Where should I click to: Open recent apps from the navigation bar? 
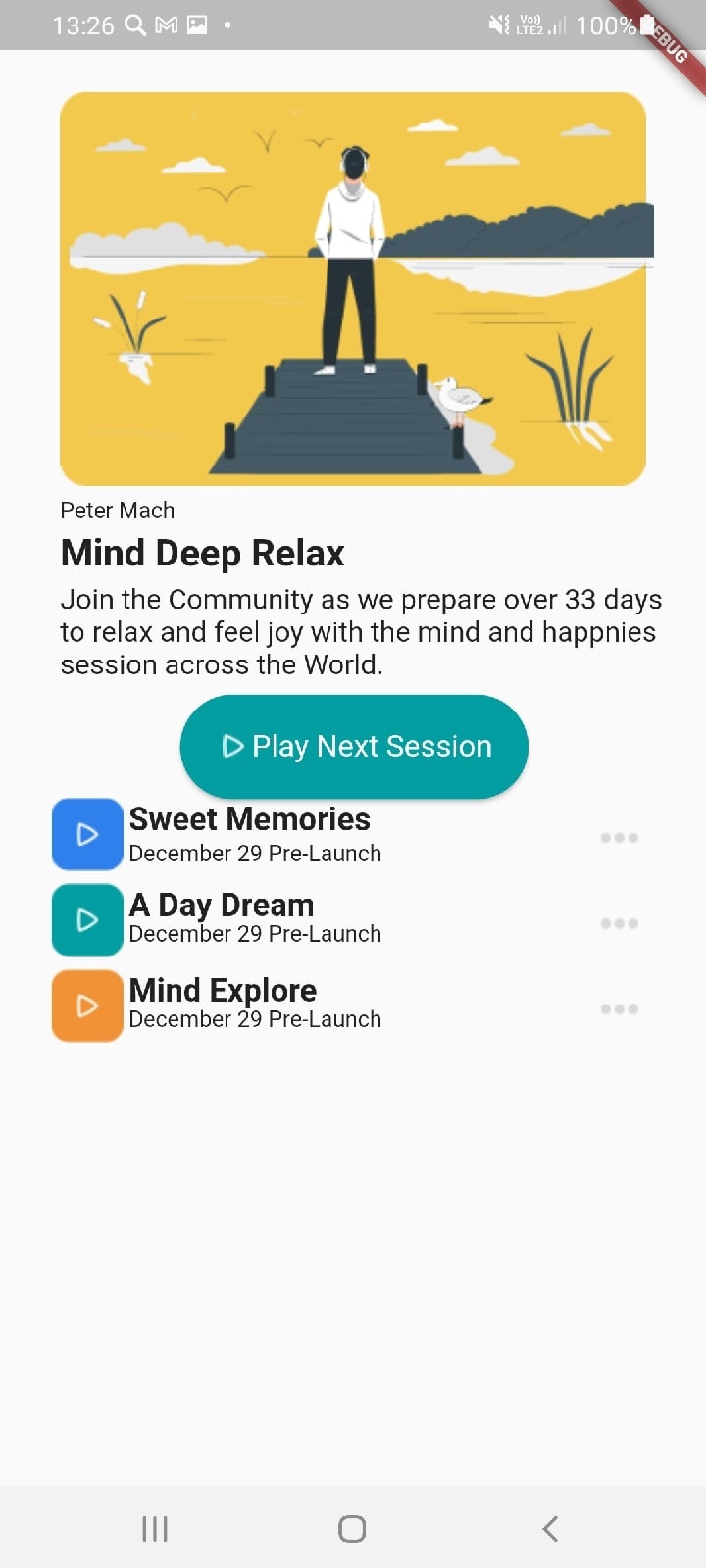tap(155, 1528)
